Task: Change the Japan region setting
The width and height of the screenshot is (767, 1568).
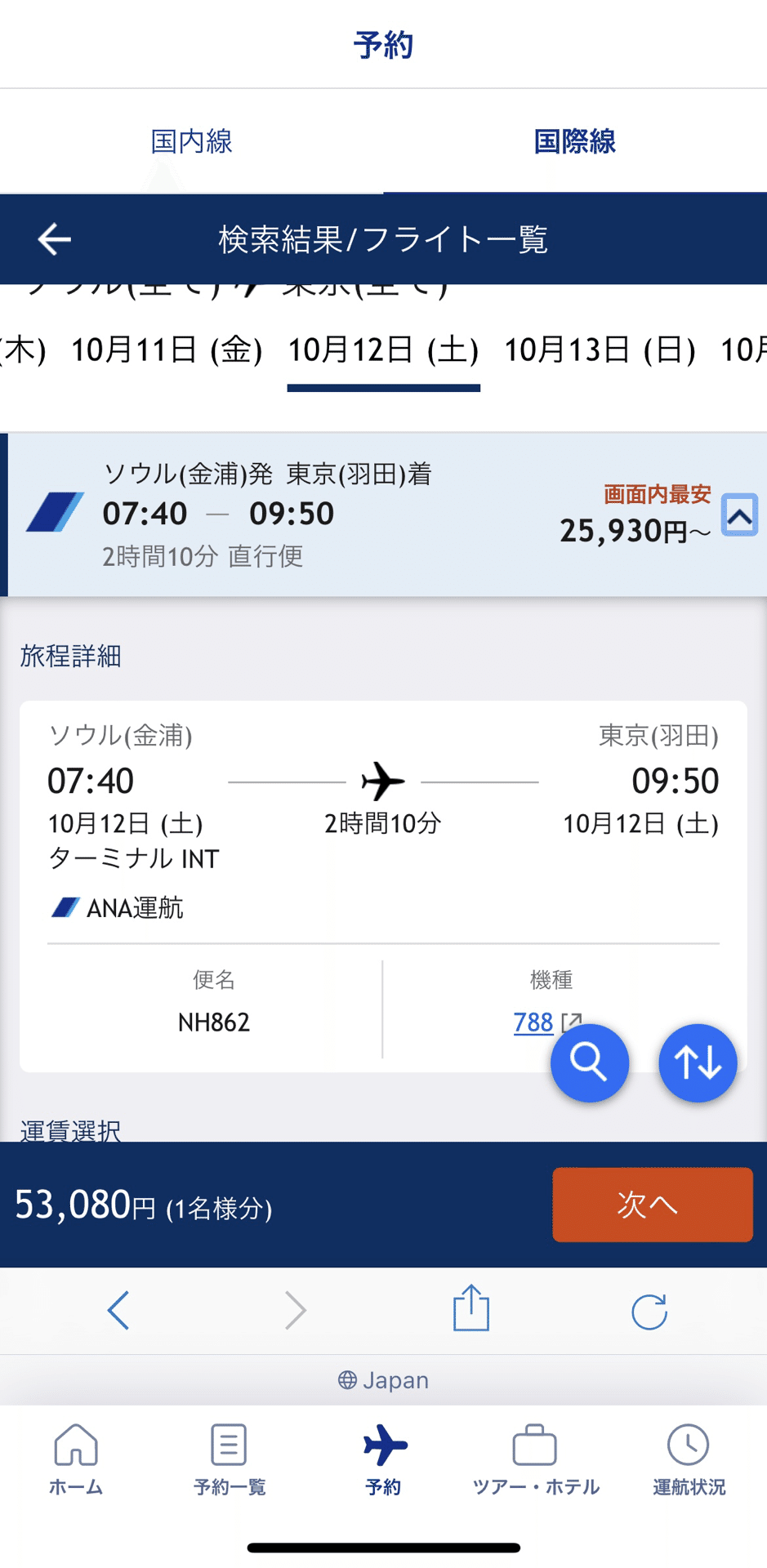Action: tap(383, 1380)
